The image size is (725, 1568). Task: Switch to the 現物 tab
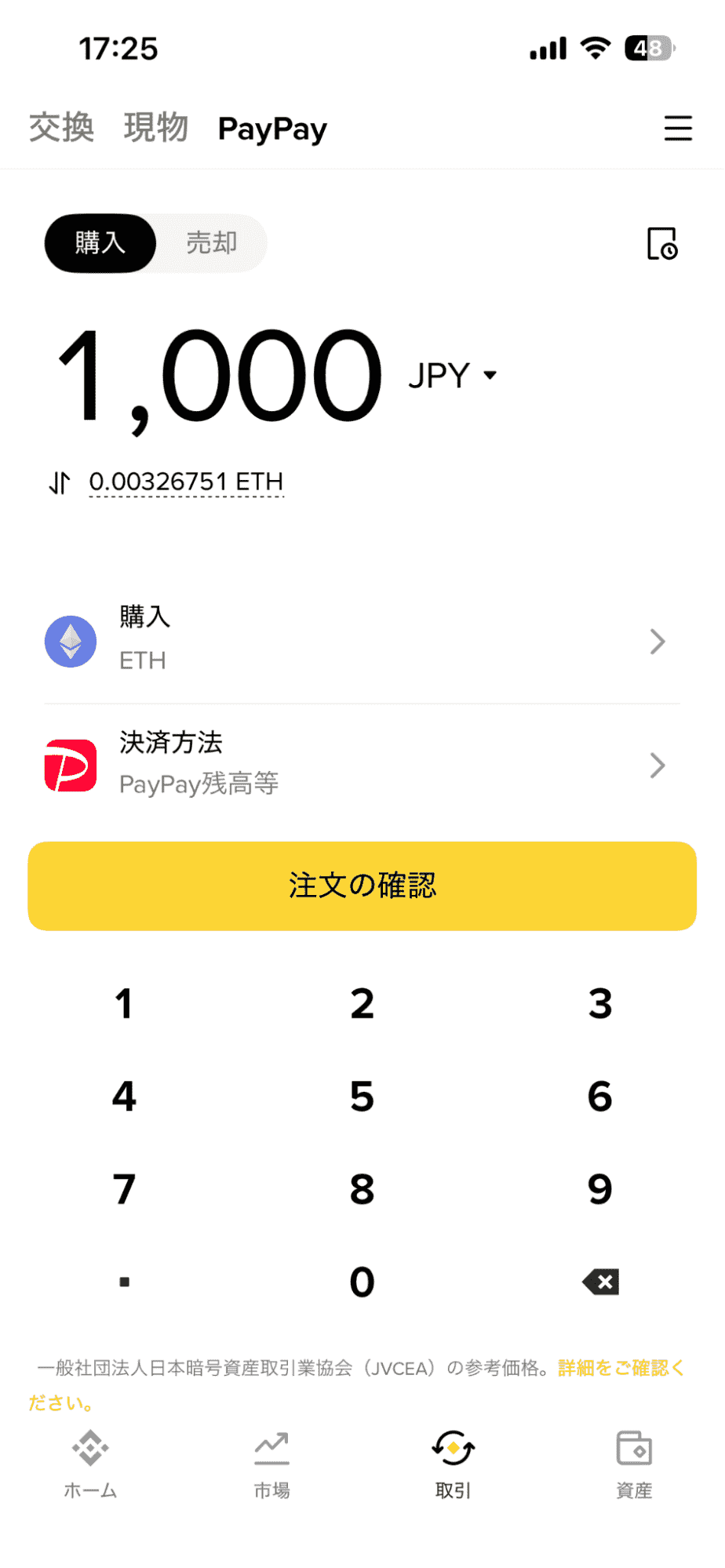click(155, 129)
